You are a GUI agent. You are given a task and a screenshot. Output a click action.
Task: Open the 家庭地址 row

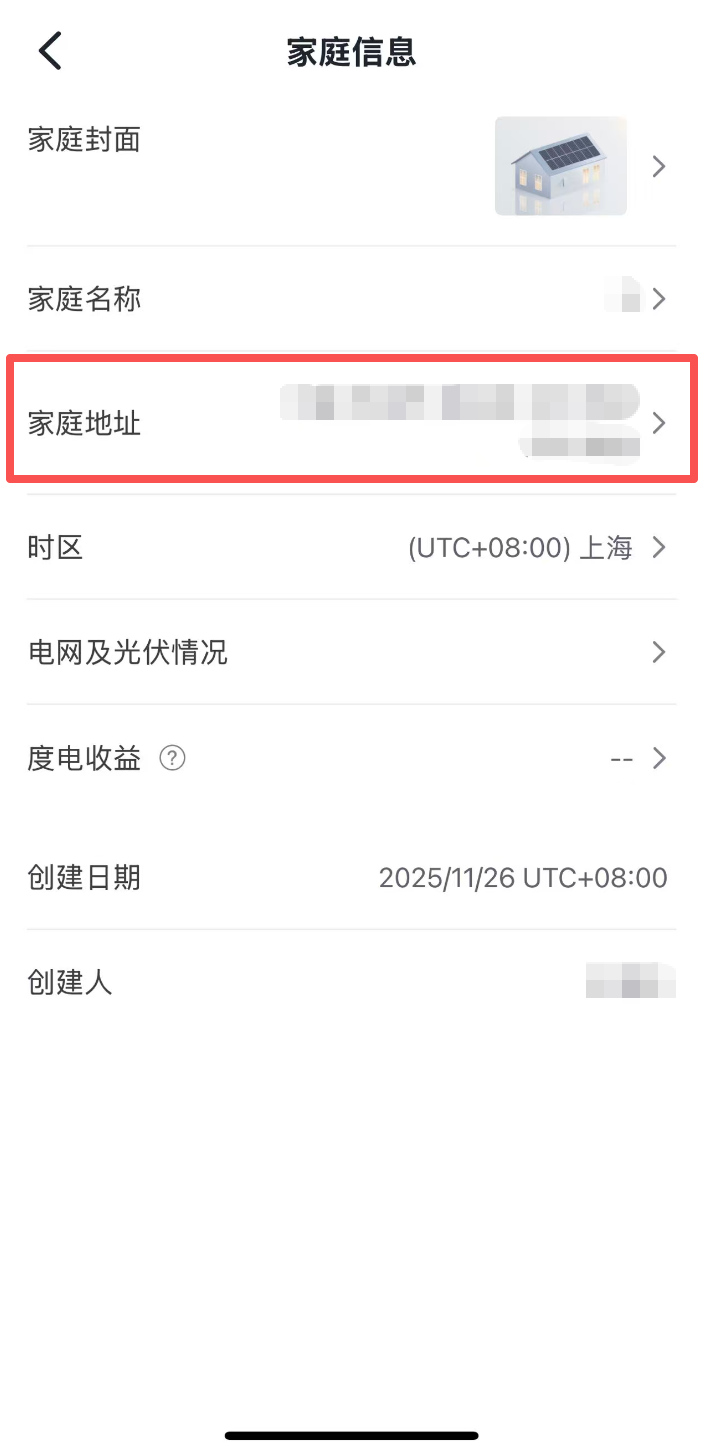point(350,423)
